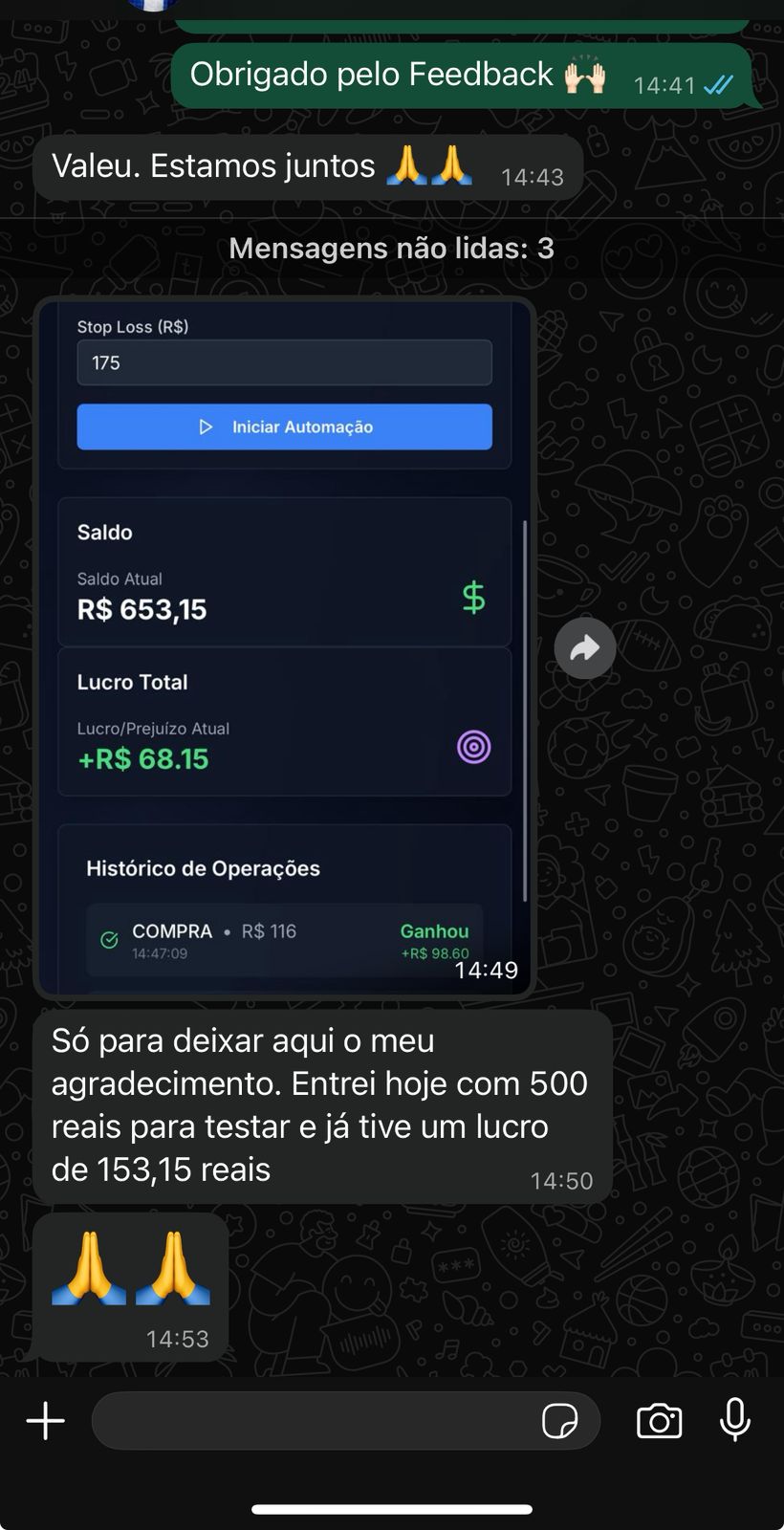
Task: Tap the message text input field
Action: click(x=316, y=1421)
